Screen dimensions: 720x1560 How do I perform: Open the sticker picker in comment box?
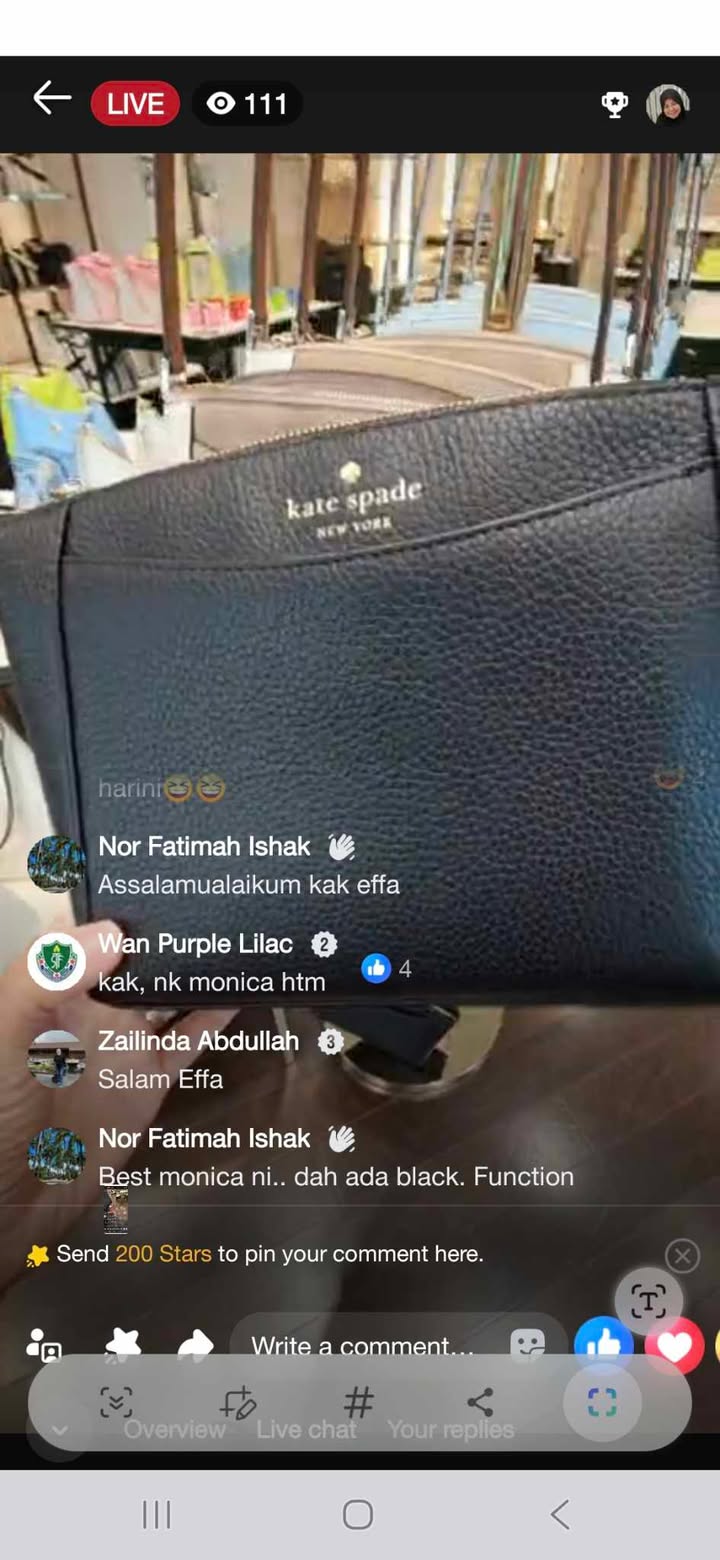click(x=527, y=1345)
